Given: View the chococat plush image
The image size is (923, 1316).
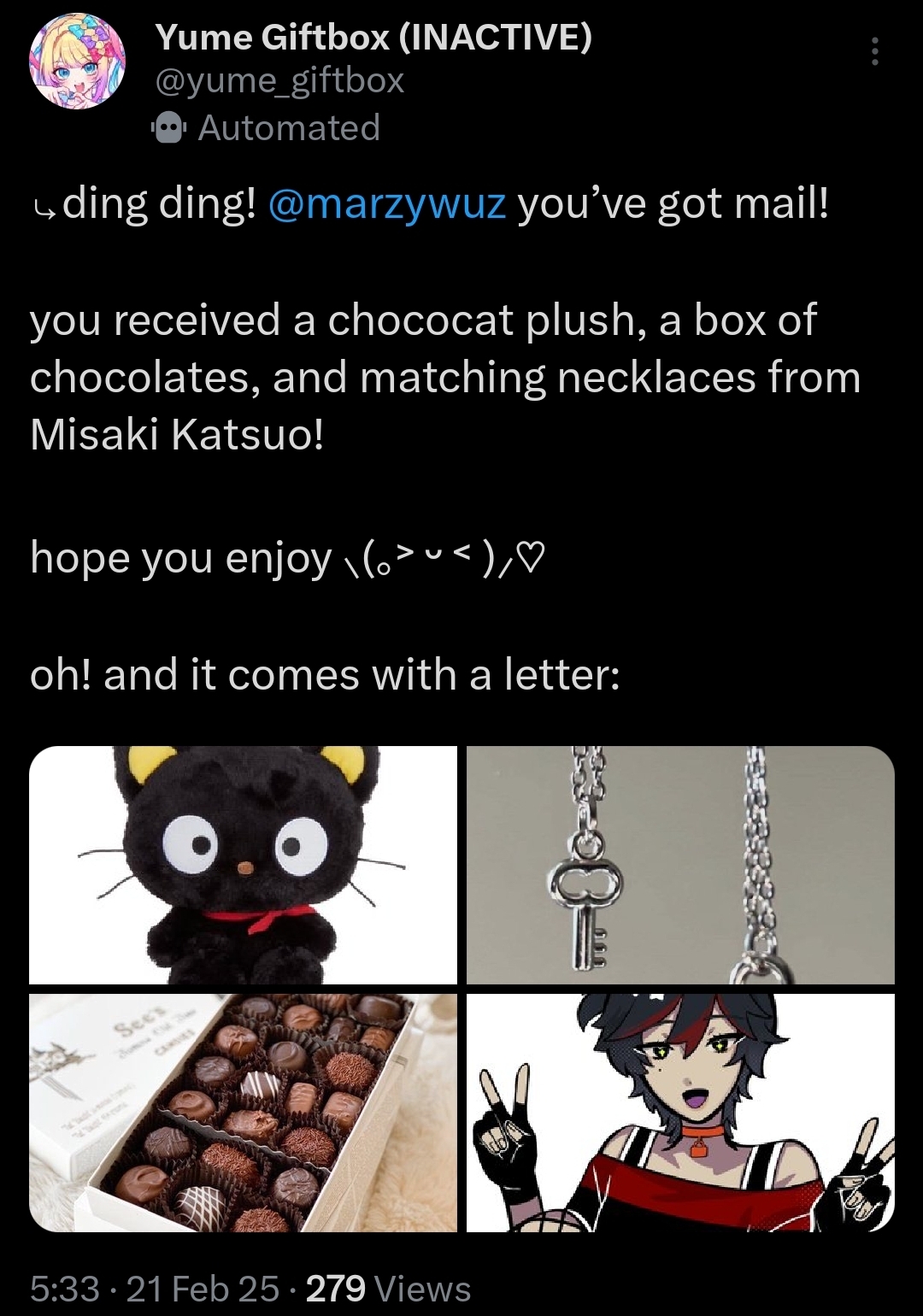Looking at the screenshot, I should click(244, 865).
